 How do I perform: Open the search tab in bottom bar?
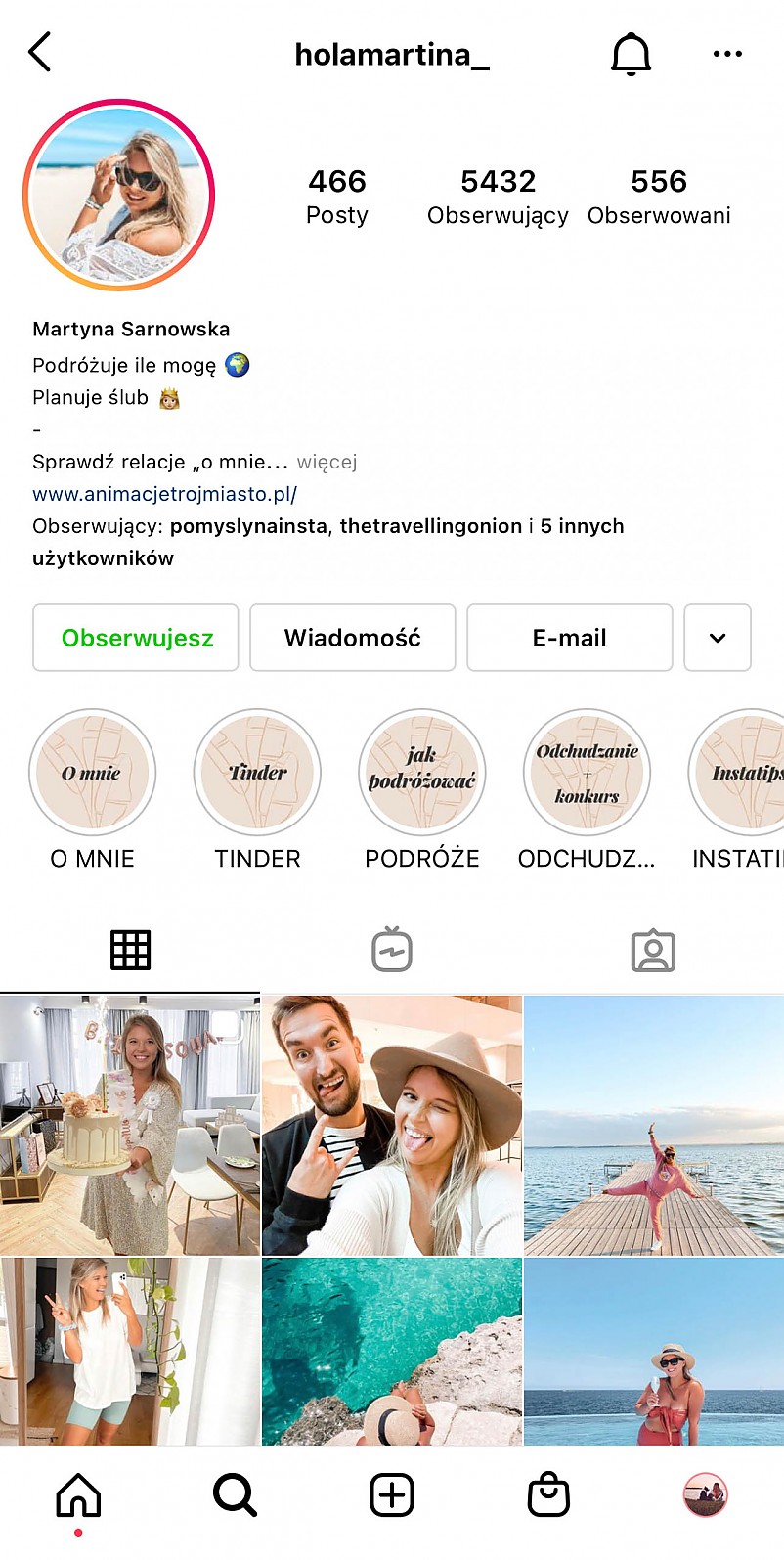tap(235, 1495)
